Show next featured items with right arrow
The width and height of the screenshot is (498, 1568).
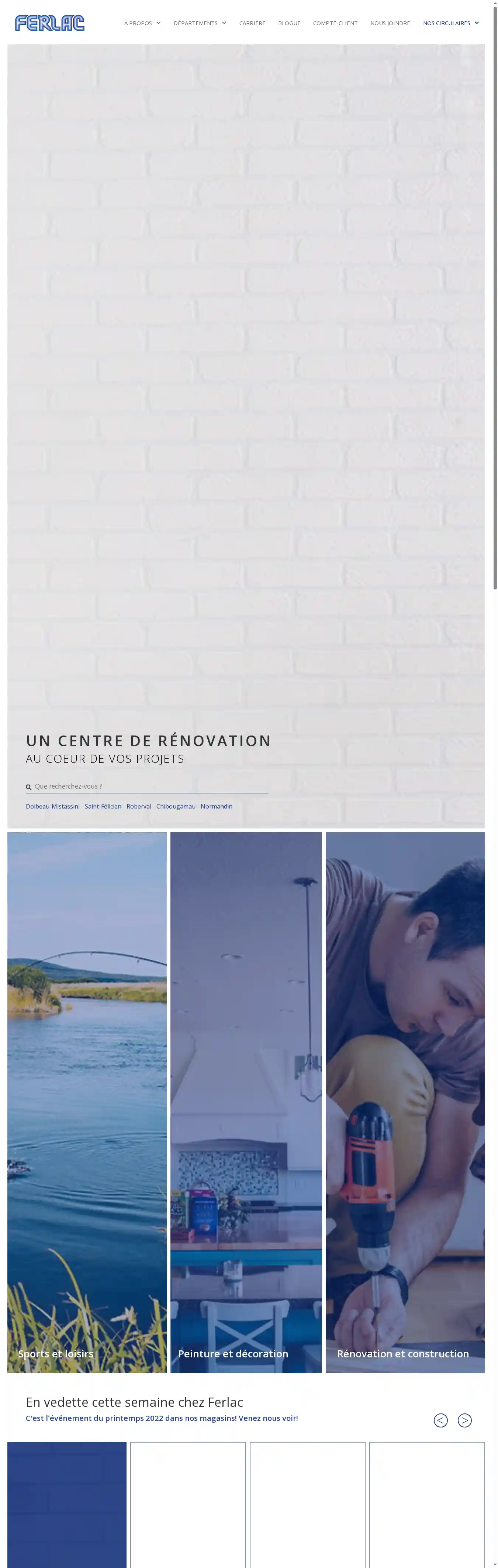(464, 1420)
